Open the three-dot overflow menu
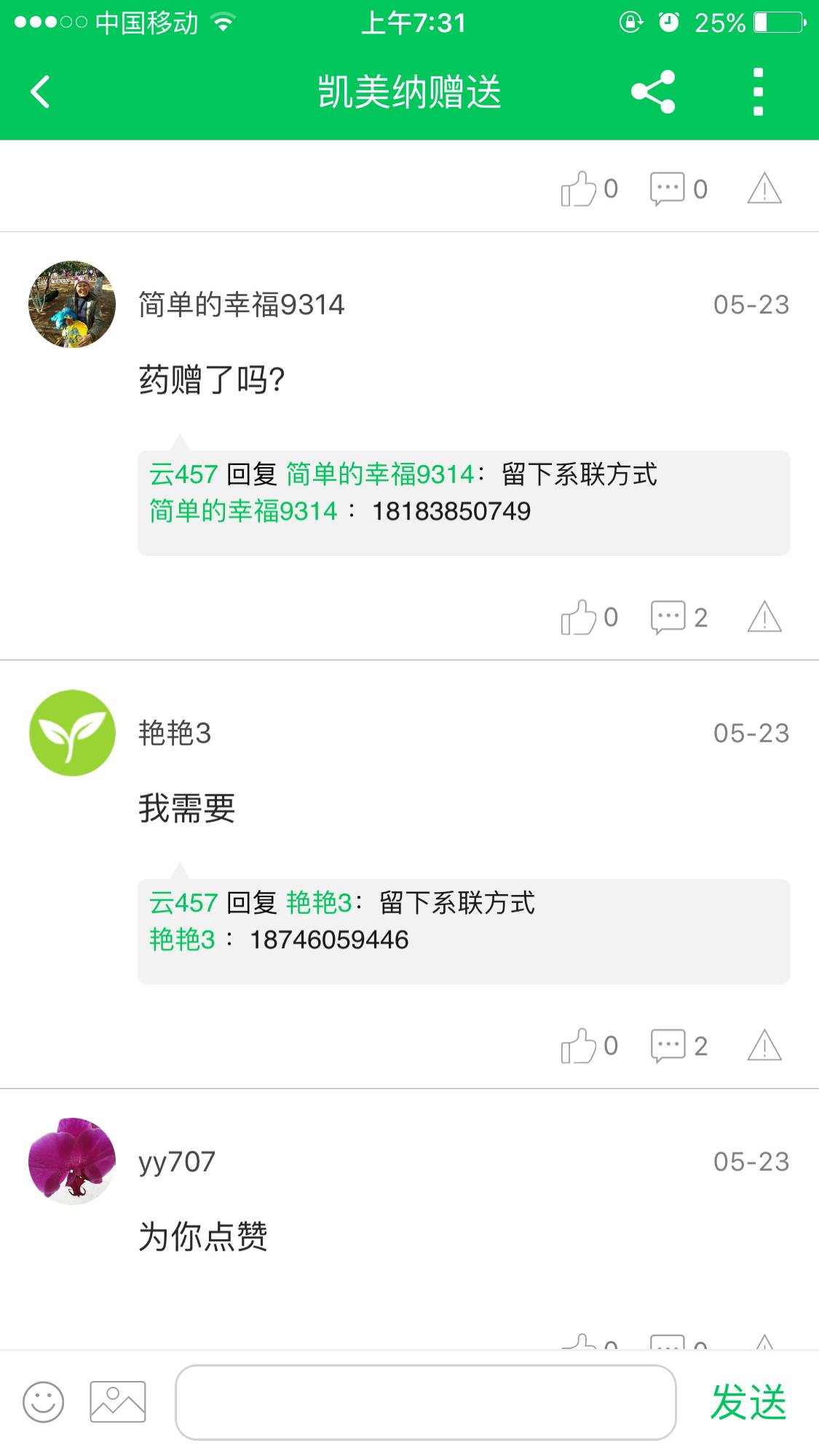819x1456 pixels. point(758,92)
